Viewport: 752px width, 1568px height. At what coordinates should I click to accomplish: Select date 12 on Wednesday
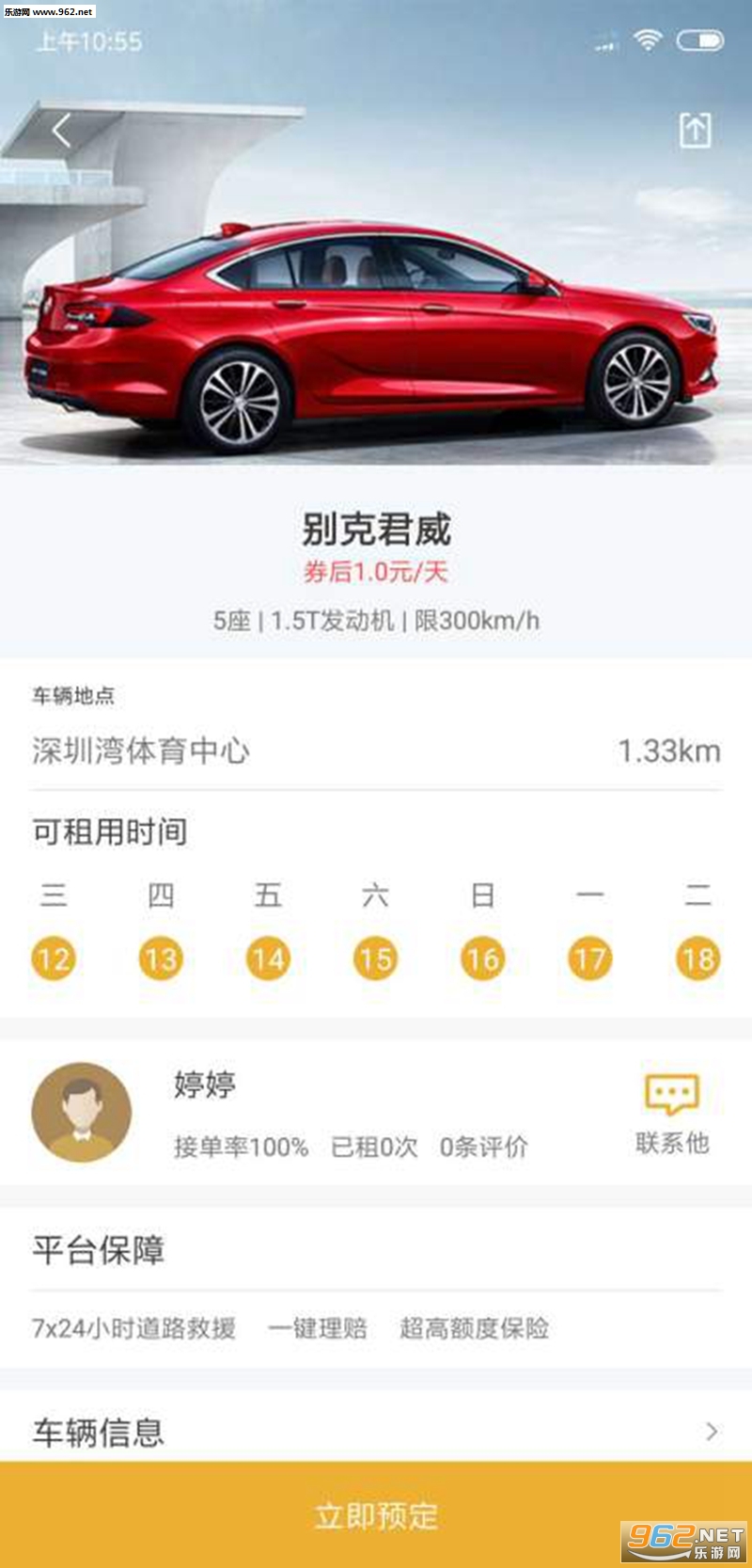54,958
